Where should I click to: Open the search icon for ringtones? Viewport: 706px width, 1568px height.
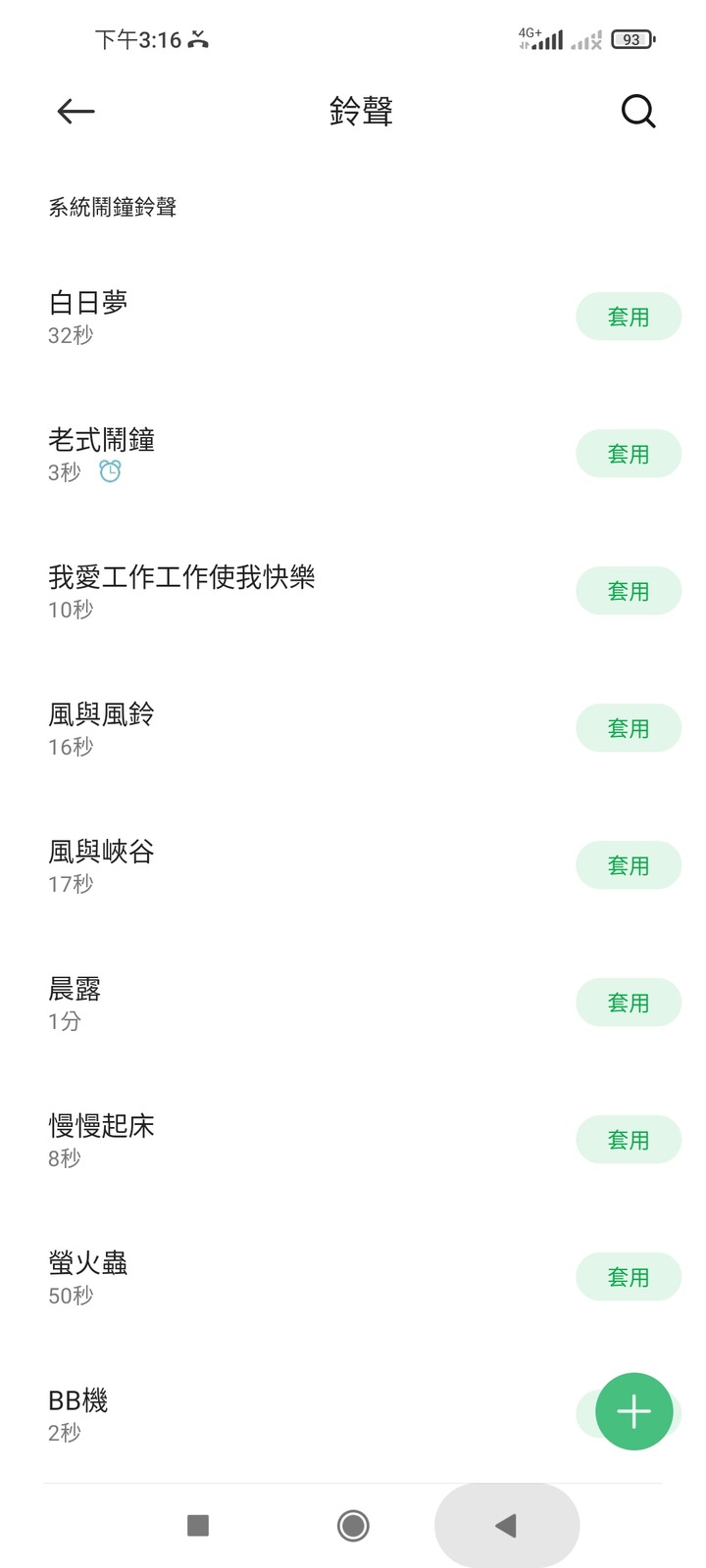pos(637,112)
